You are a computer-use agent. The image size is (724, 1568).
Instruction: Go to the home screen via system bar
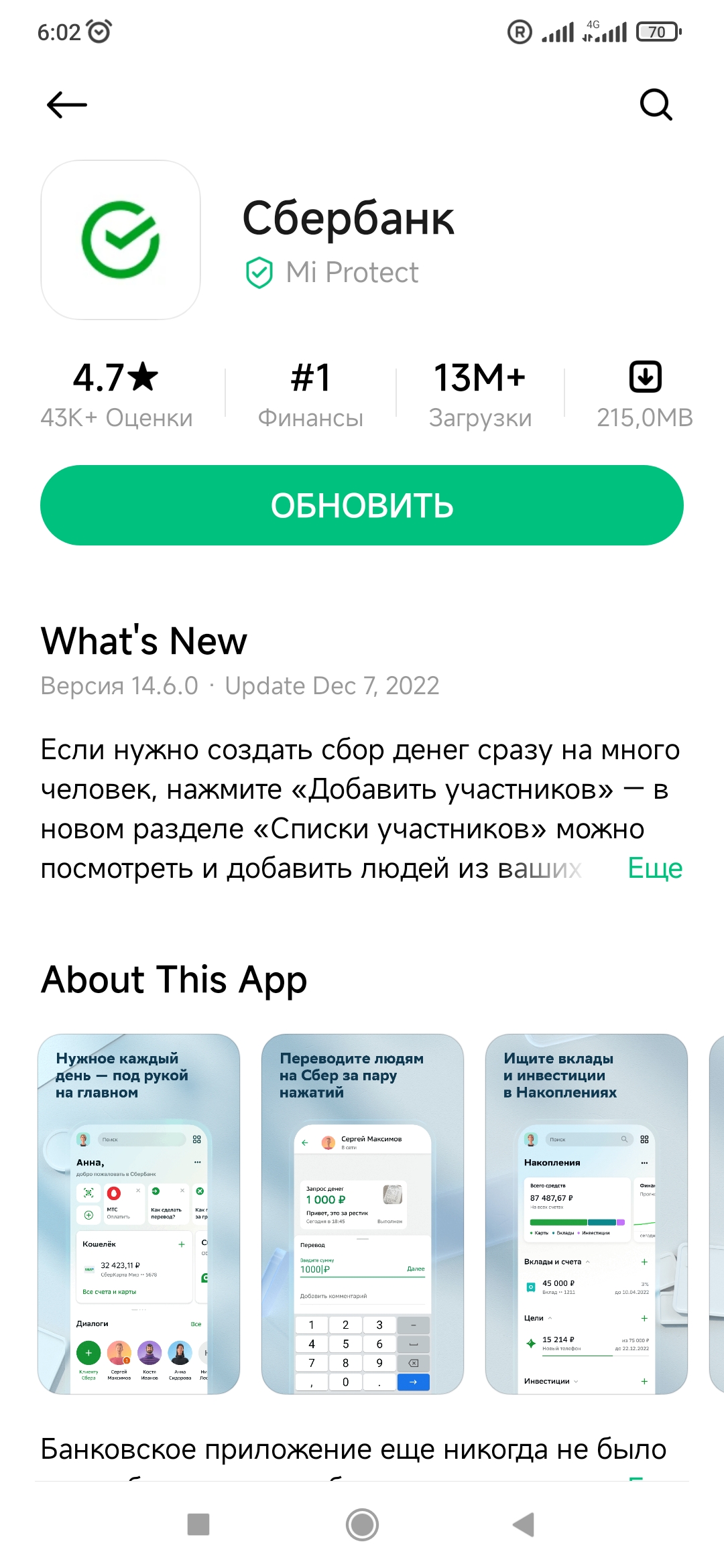(362, 1524)
